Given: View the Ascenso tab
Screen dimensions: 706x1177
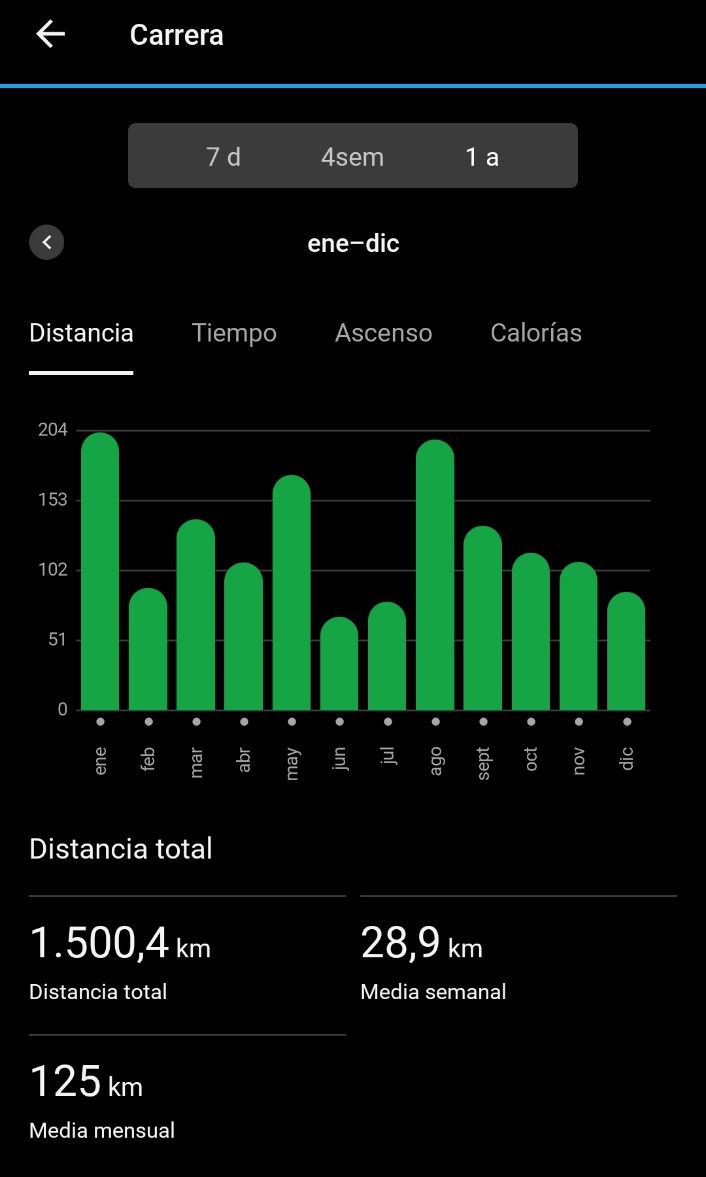Looking at the screenshot, I should (x=383, y=333).
